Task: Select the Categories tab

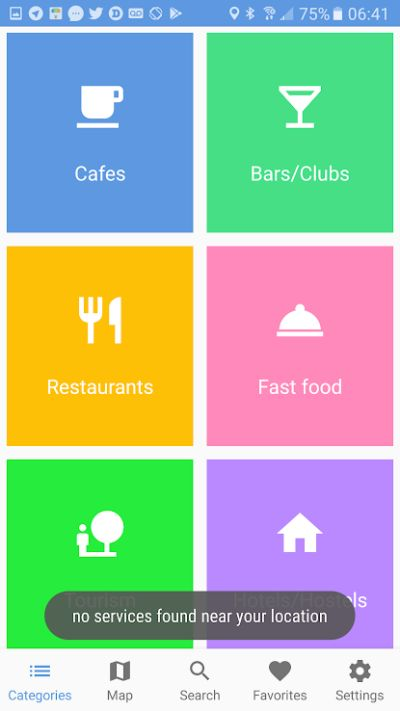Action: [x=40, y=681]
